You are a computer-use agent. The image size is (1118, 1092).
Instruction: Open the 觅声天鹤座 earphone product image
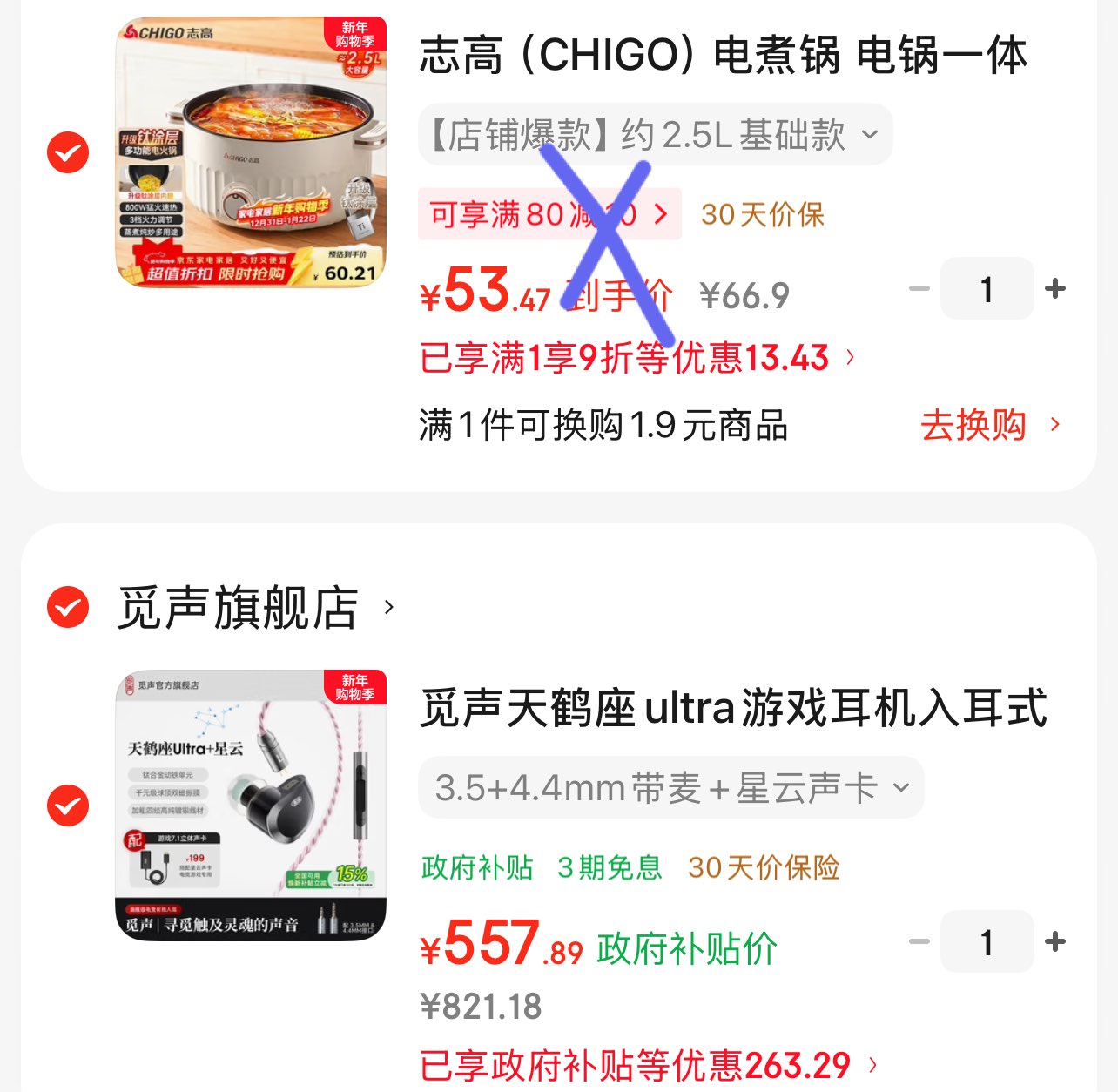point(251,806)
